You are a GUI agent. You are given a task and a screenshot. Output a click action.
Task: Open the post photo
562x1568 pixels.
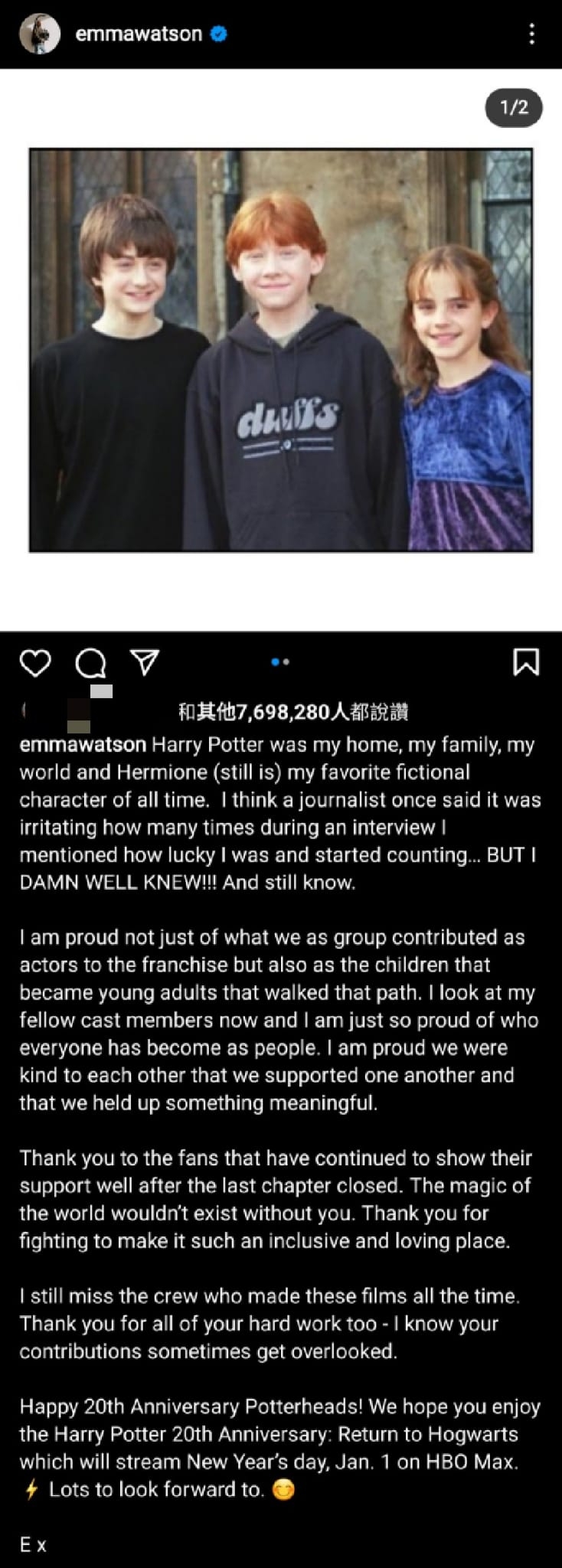pyautogui.click(x=280, y=350)
